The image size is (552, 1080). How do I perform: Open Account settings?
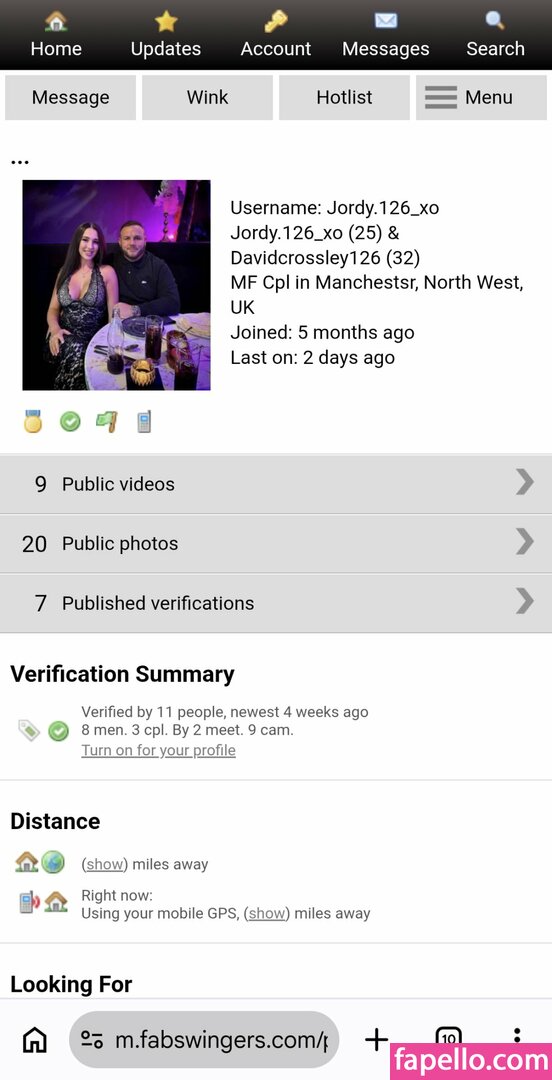pyautogui.click(x=276, y=35)
